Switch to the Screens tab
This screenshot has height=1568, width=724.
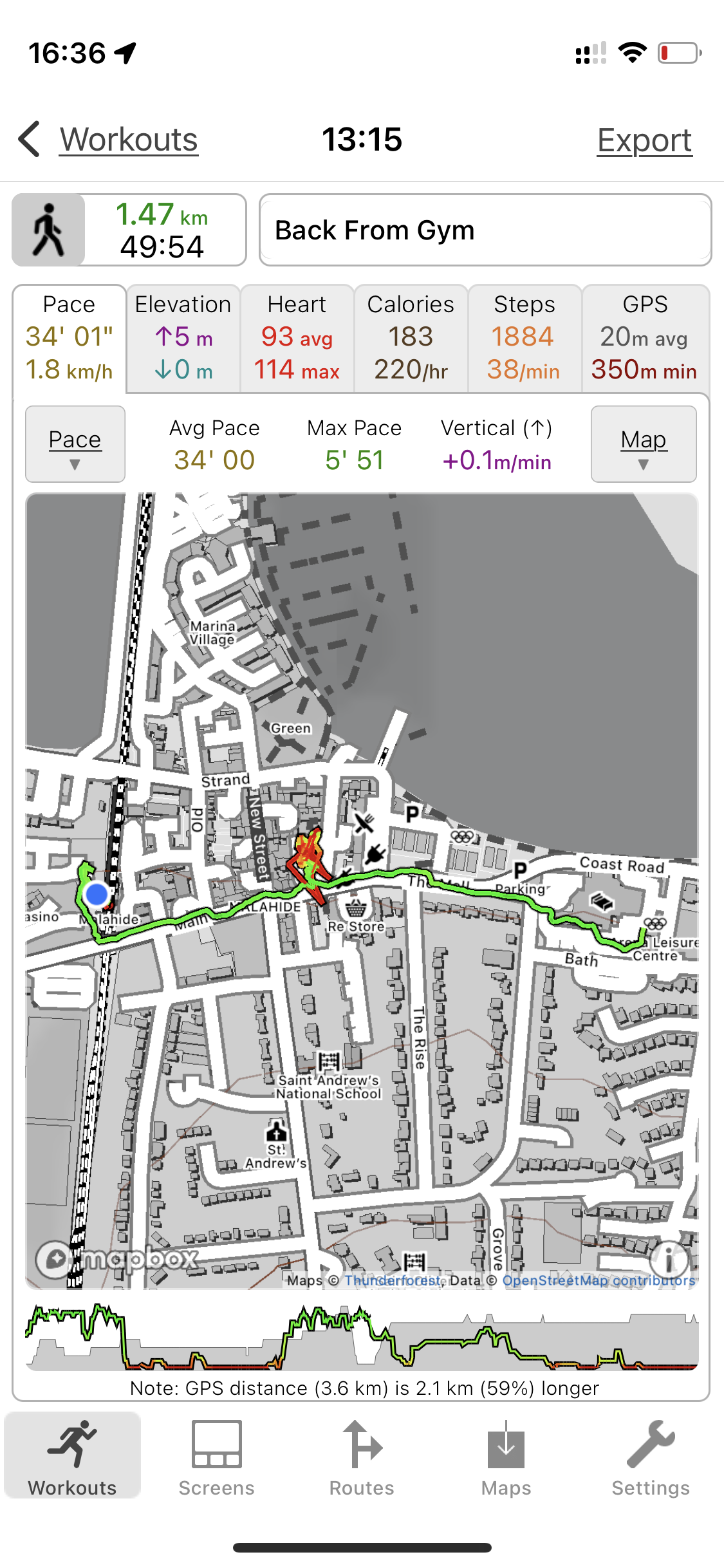point(217,1458)
